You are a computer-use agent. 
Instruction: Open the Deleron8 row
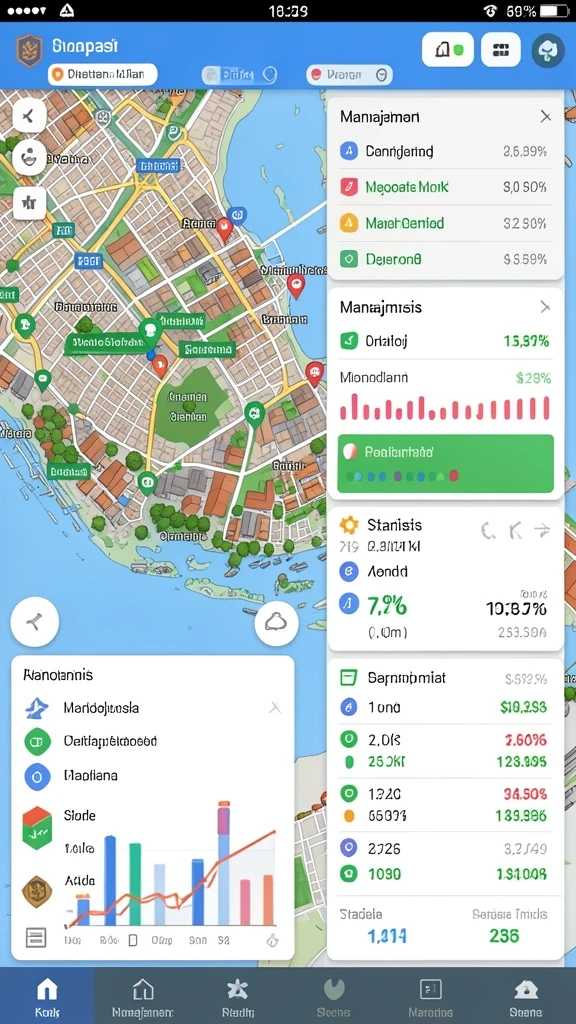pyautogui.click(x=445, y=259)
